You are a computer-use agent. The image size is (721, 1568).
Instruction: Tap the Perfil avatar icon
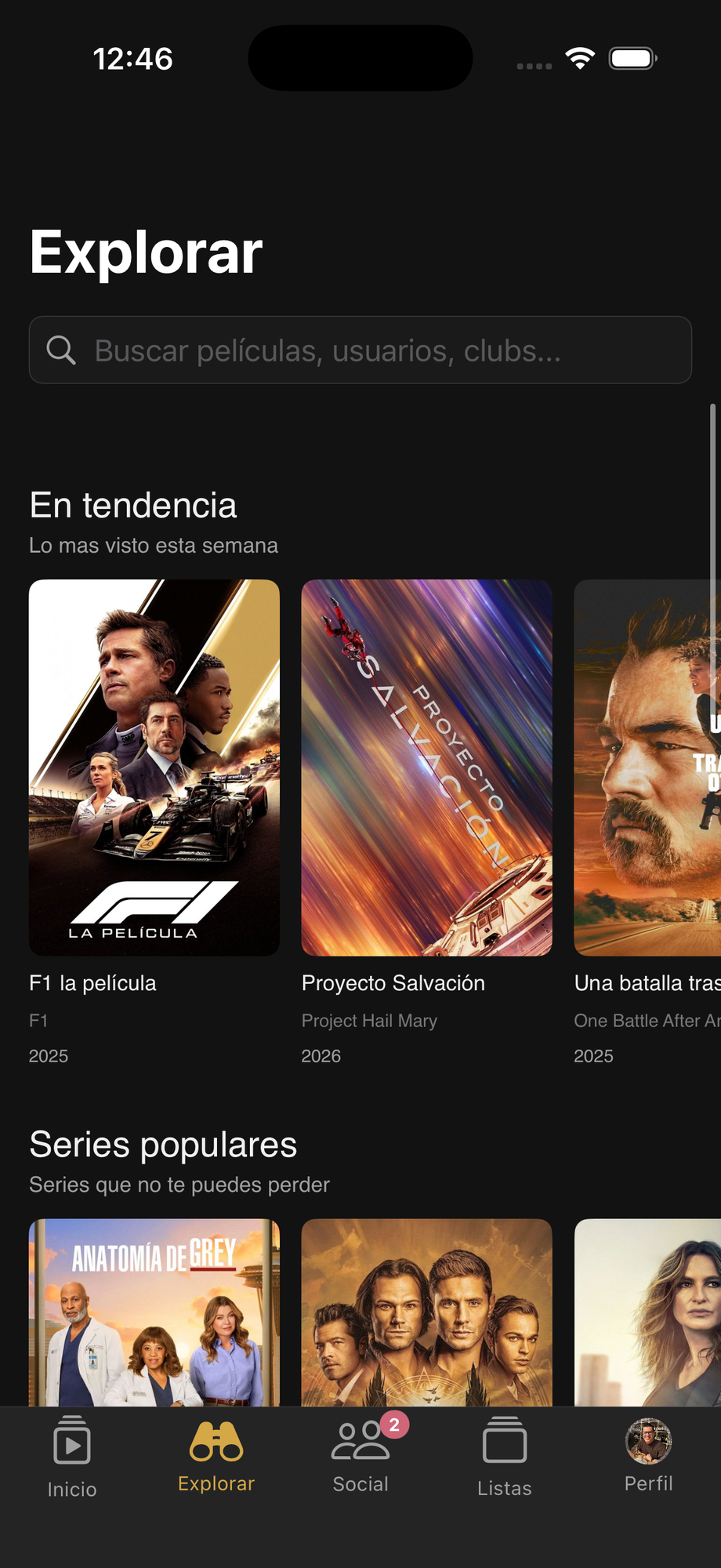[x=649, y=1441]
